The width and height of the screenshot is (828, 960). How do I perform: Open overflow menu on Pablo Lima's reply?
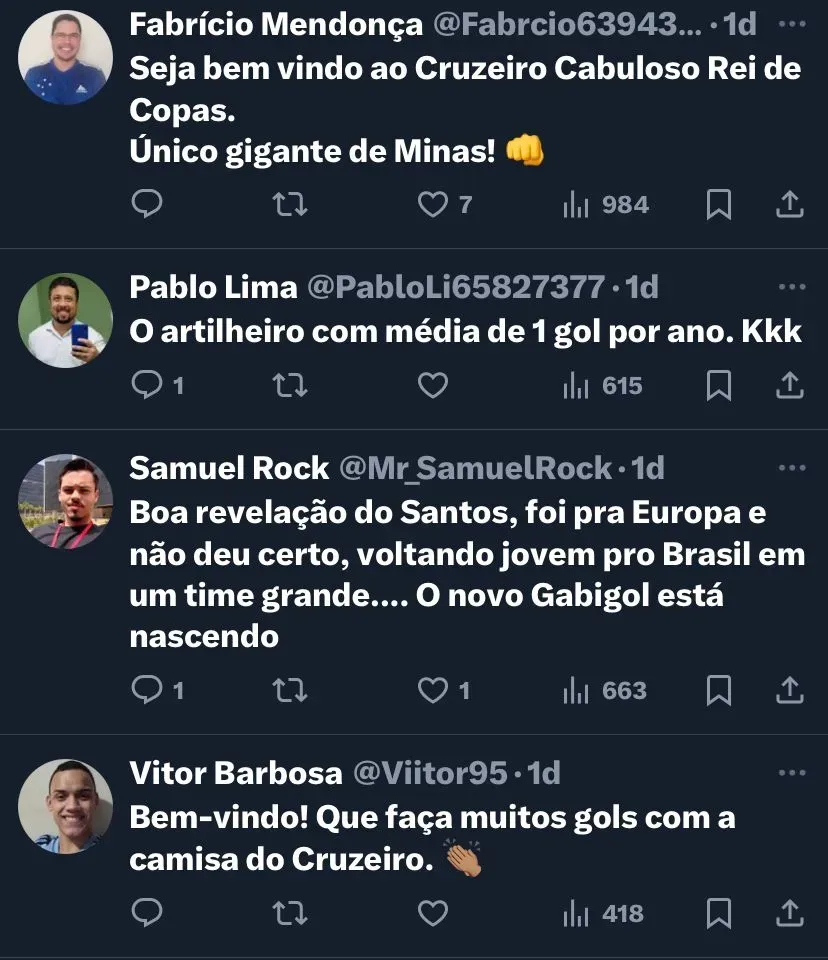[791, 287]
